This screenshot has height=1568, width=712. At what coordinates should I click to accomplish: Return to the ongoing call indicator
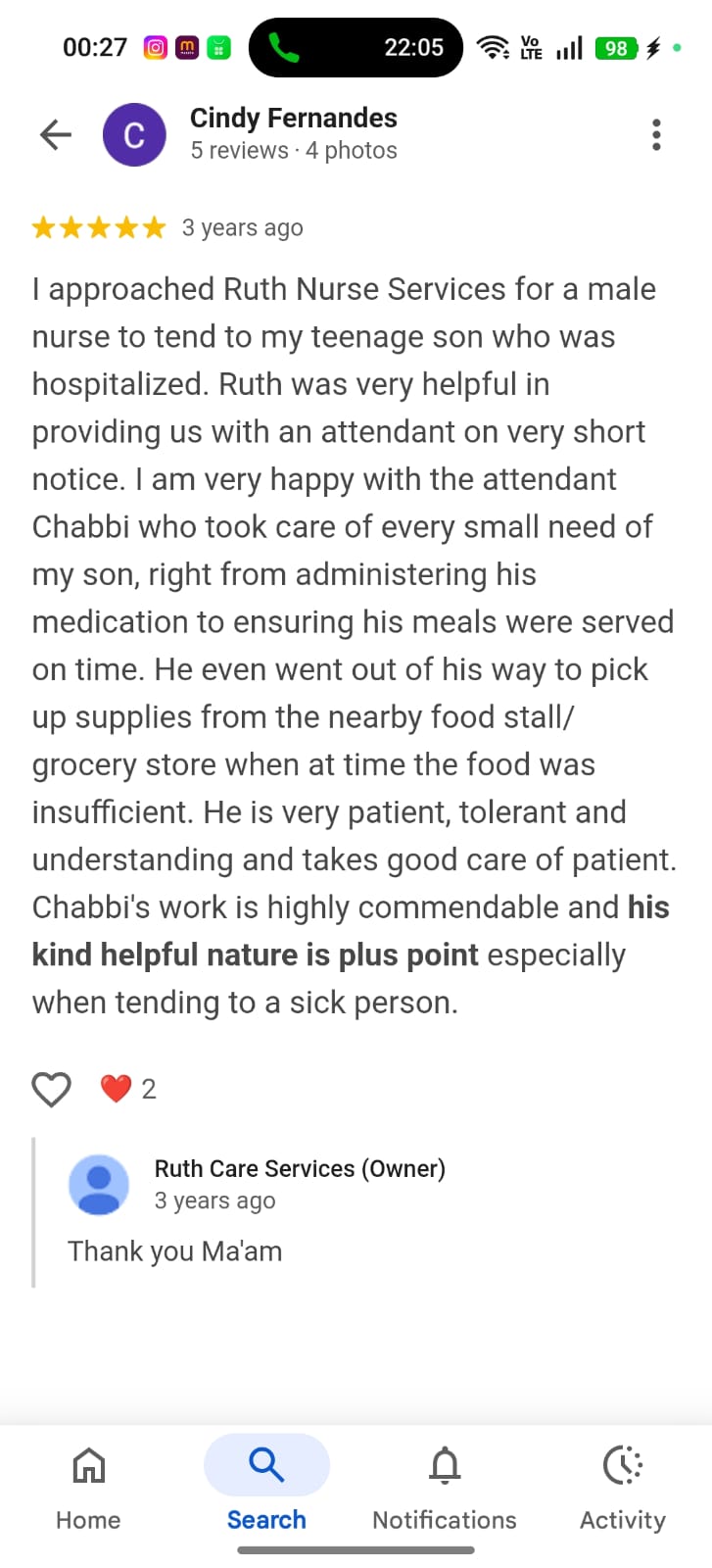pos(356,47)
